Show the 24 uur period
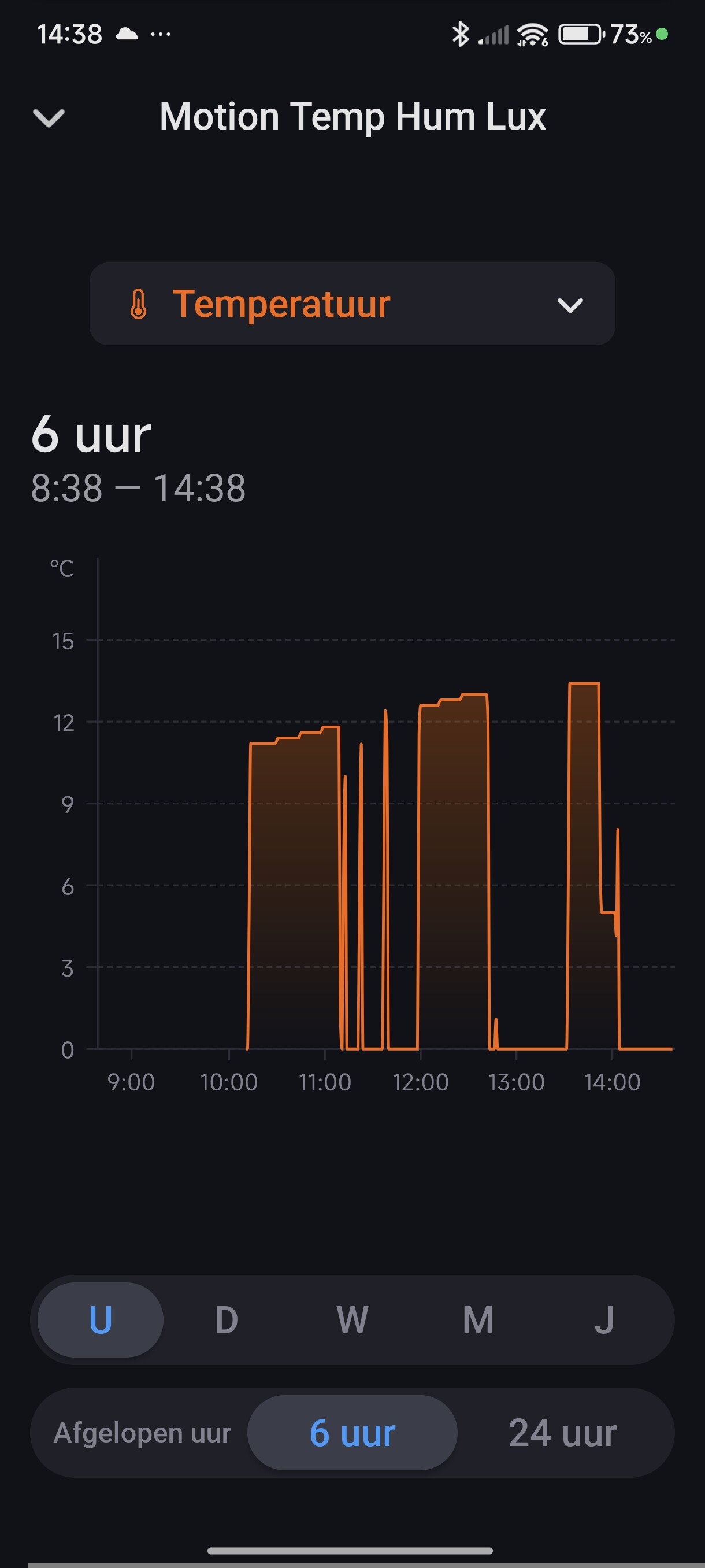 click(563, 1433)
